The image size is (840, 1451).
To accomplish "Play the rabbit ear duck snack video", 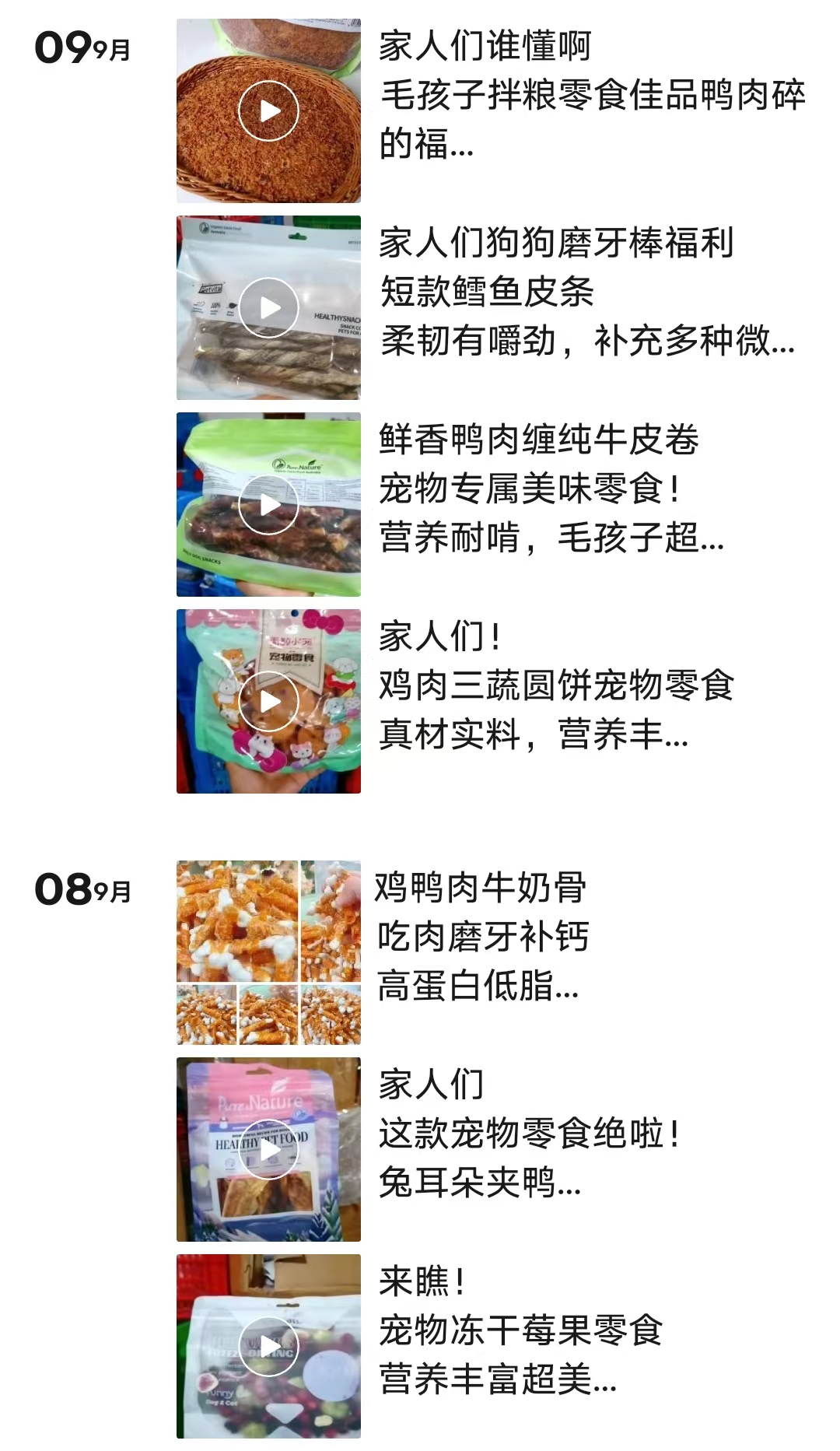I will pos(268,1149).
